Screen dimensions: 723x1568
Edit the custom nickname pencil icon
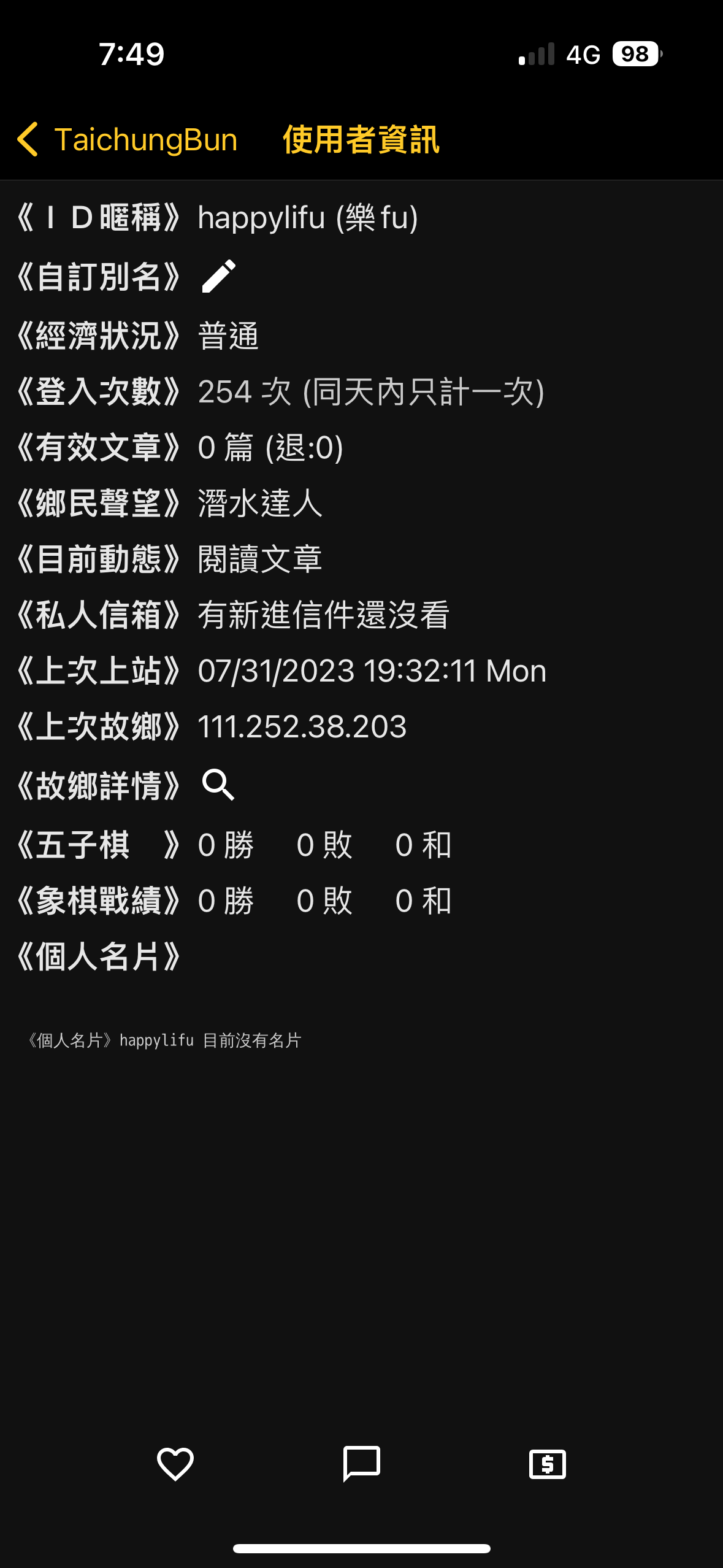tap(218, 276)
